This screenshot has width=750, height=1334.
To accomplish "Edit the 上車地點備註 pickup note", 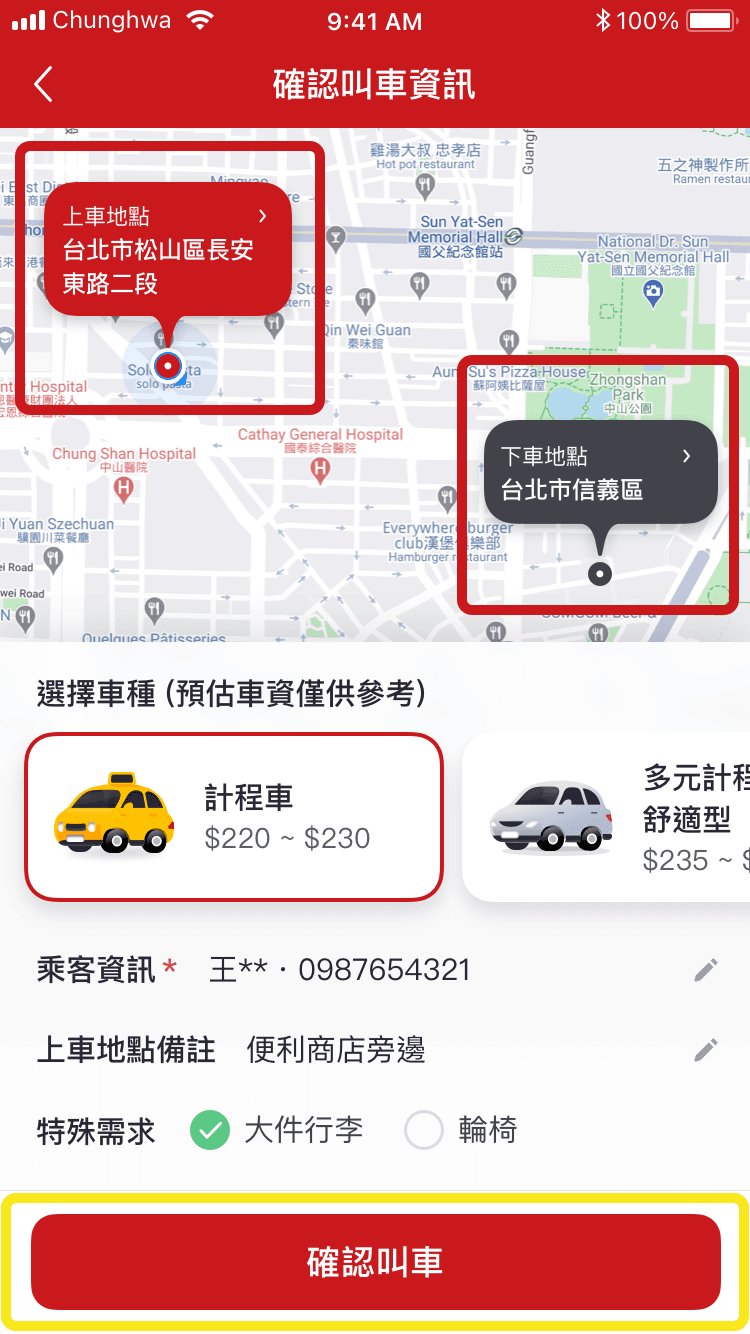I will [706, 1049].
